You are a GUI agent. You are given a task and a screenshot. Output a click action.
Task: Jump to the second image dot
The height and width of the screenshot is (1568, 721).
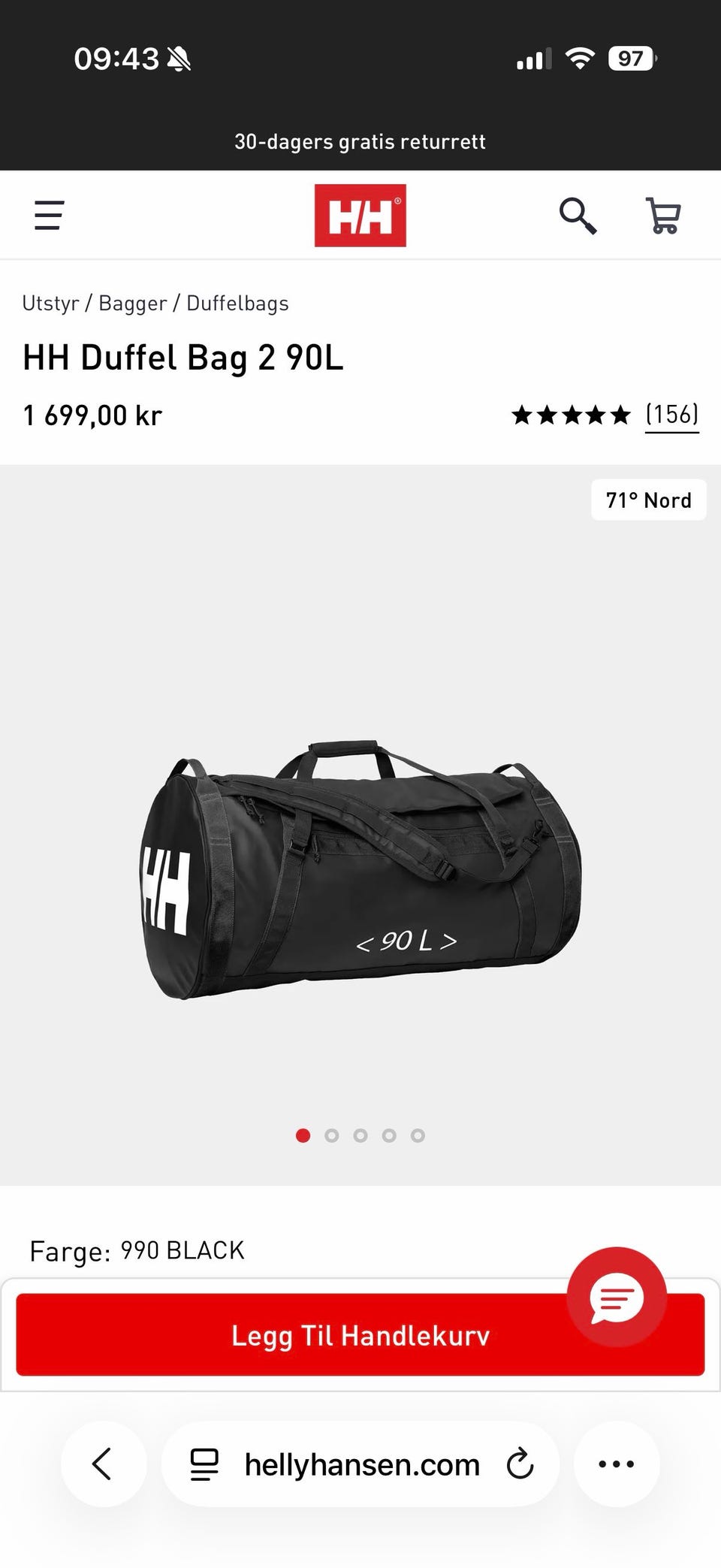(x=332, y=1135)
